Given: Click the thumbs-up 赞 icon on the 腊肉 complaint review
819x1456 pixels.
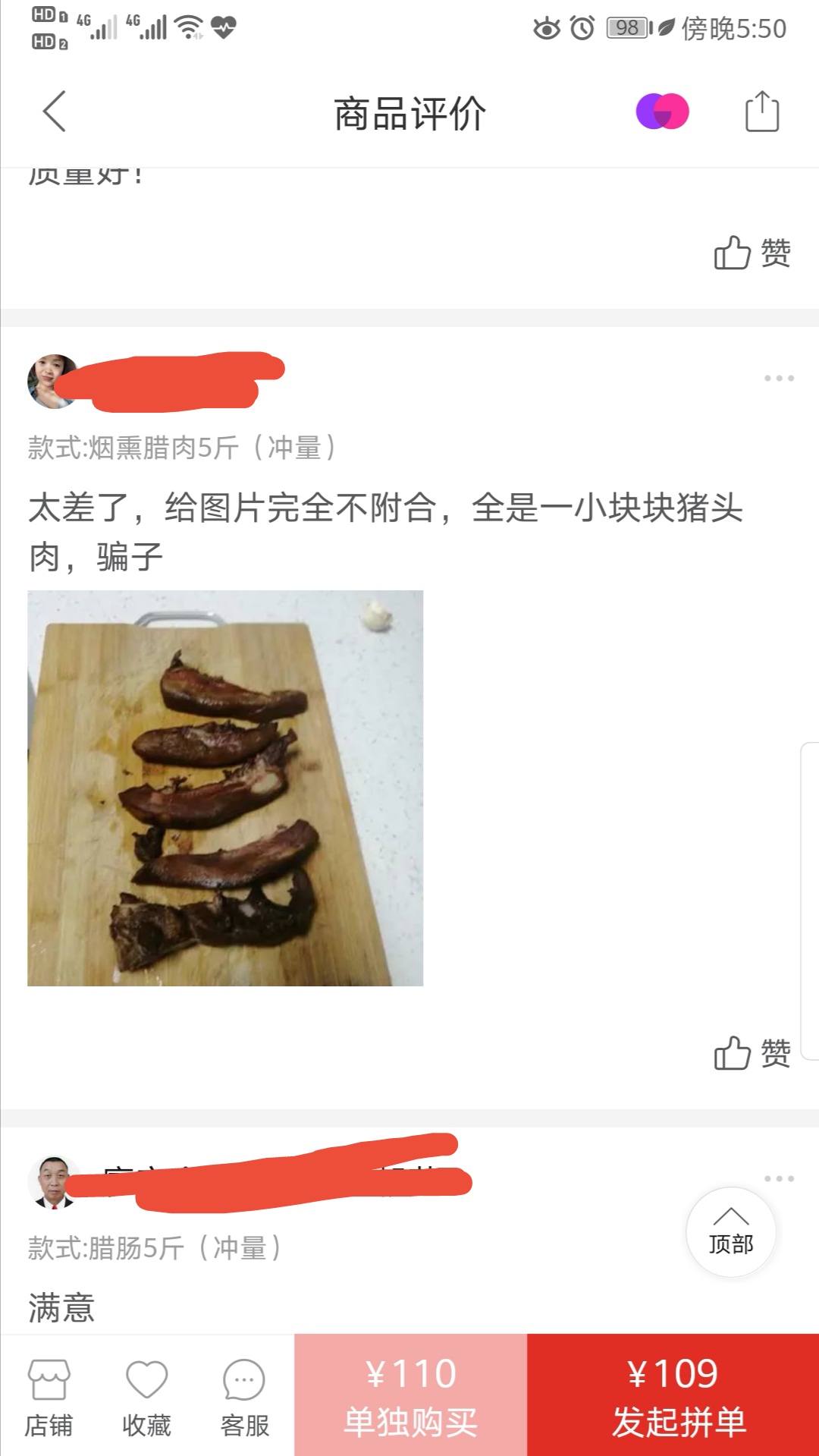Looking at the screenshot, I should (751, 1053).
